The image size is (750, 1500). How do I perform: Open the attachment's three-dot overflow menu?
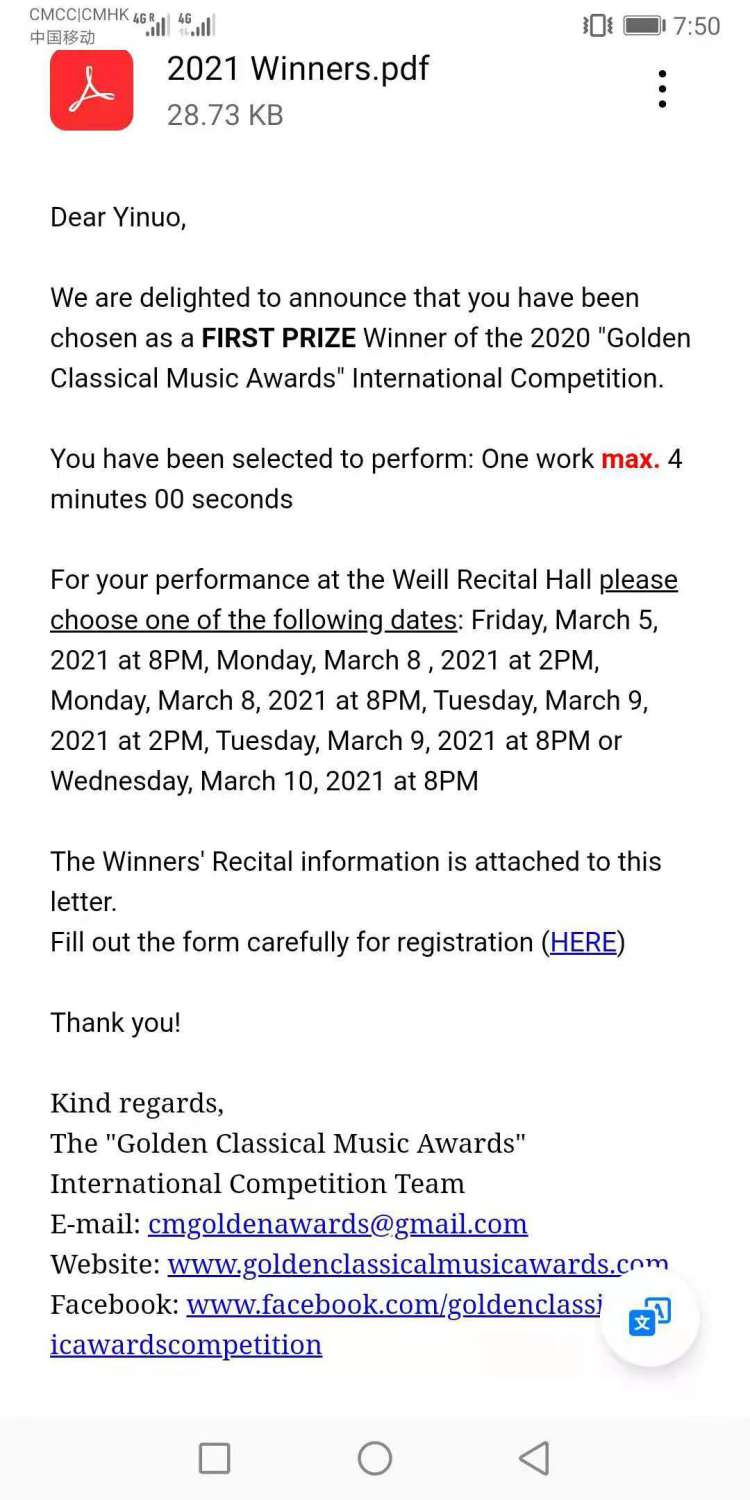click(x=662, y=89)
